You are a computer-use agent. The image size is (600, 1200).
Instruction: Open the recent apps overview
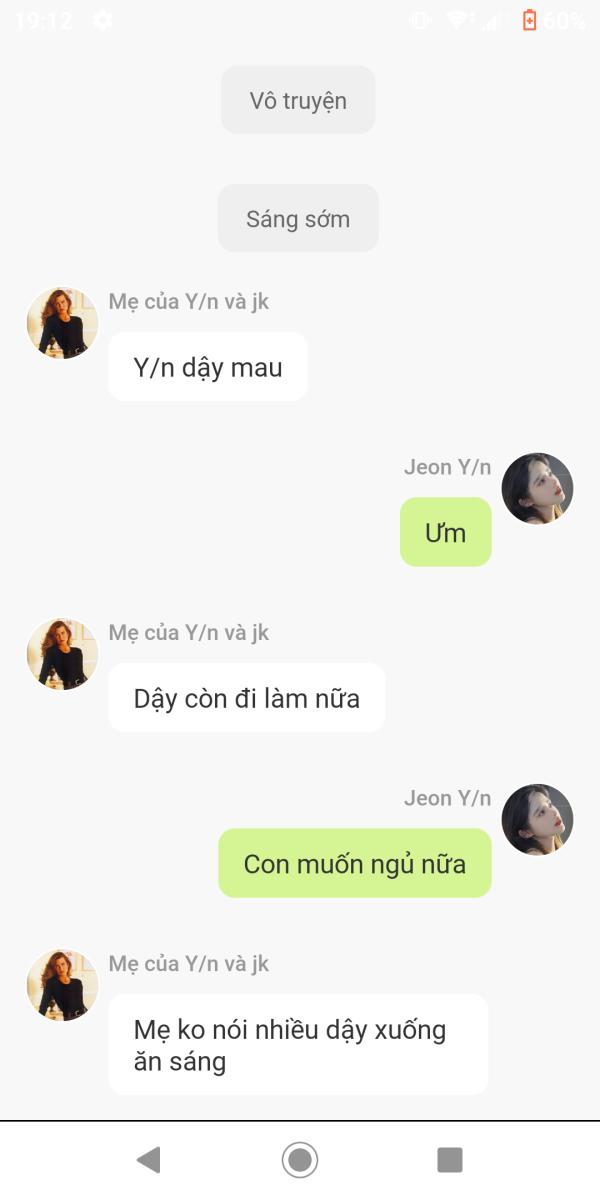coord(450,1160)
